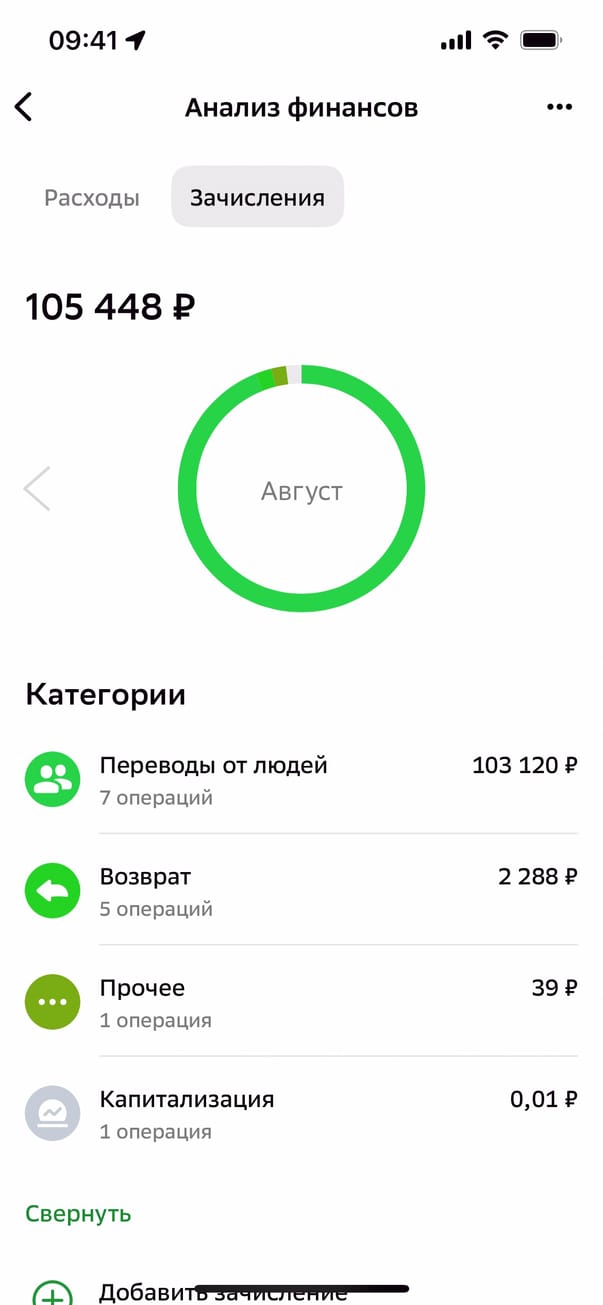Show previous month with left arrow

(x=37, y=489)
